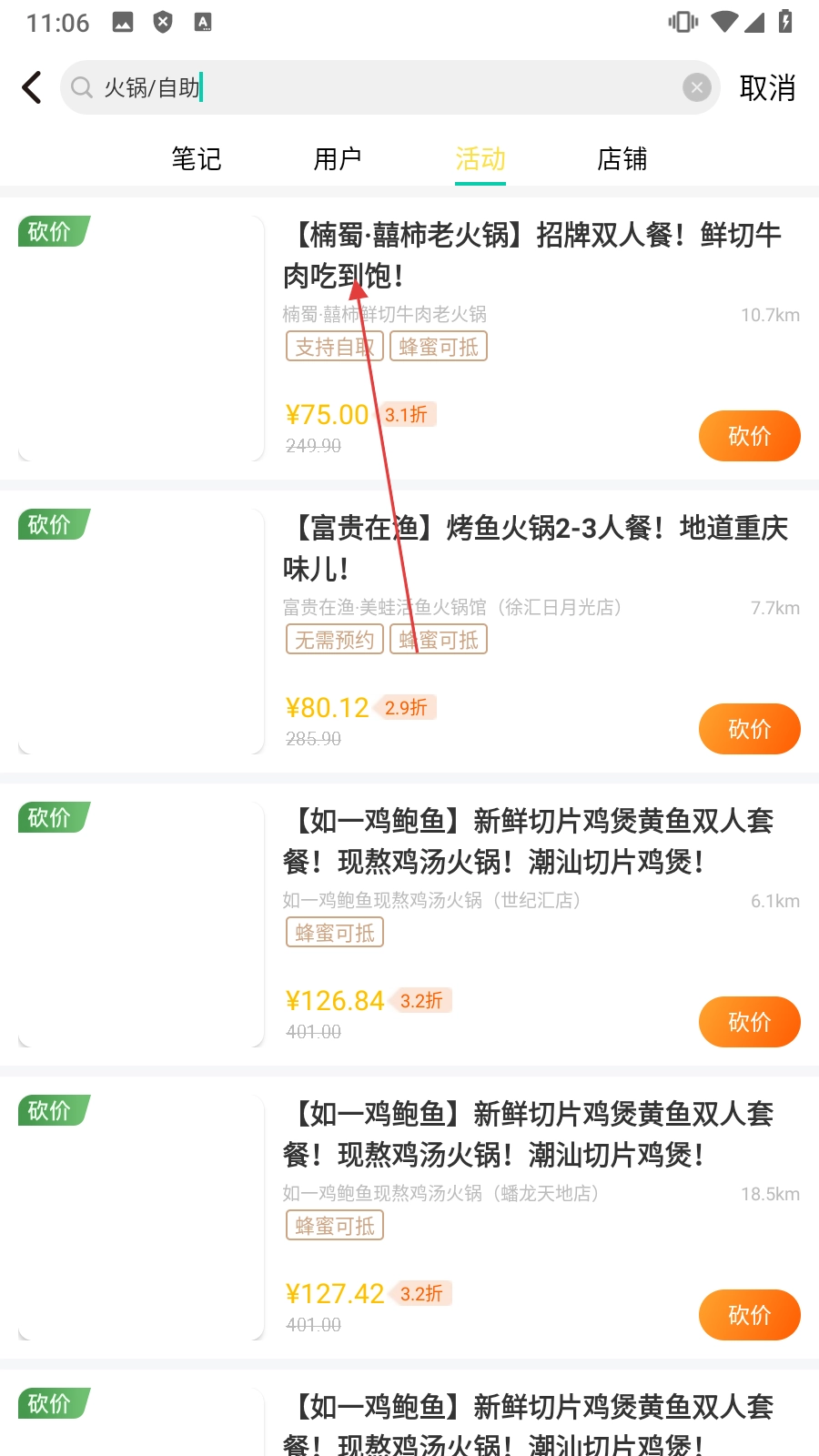Tap 砍价 for the ¥80.12 deal
Image resolution: width=819 pixels, height=1456 pixels.
point(749,729)
